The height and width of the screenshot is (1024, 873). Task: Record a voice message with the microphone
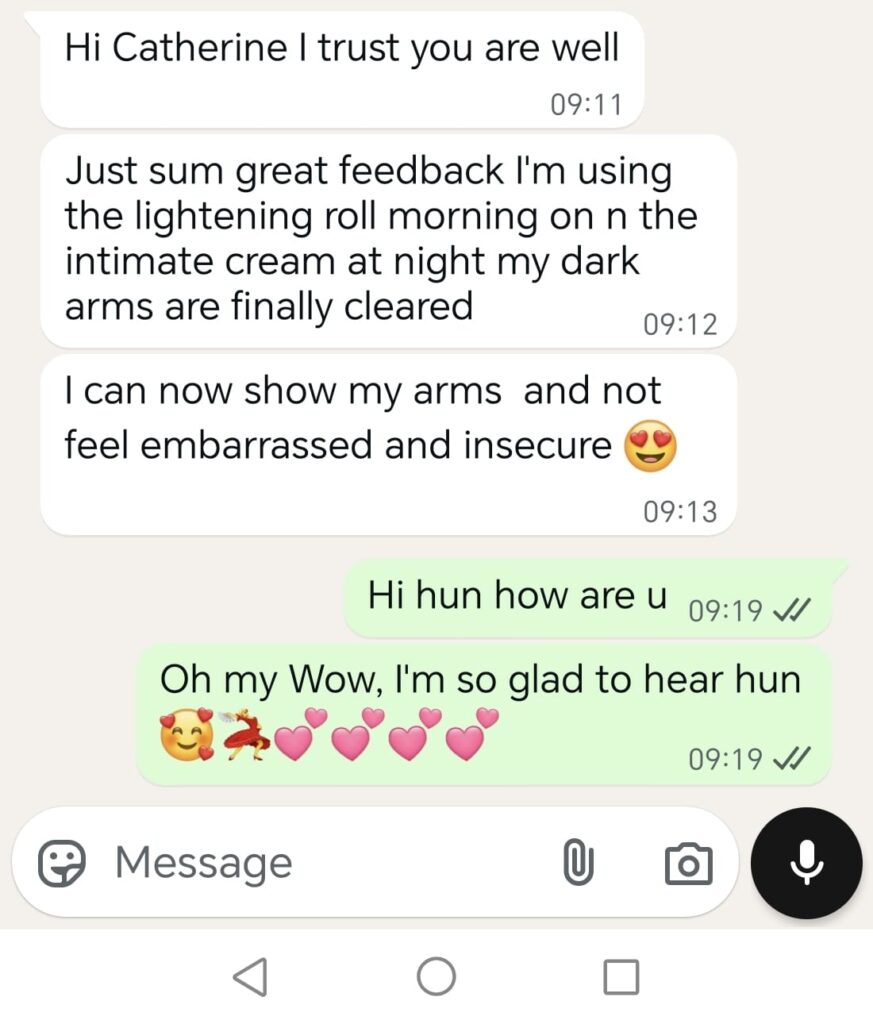(x=806, y=862)
